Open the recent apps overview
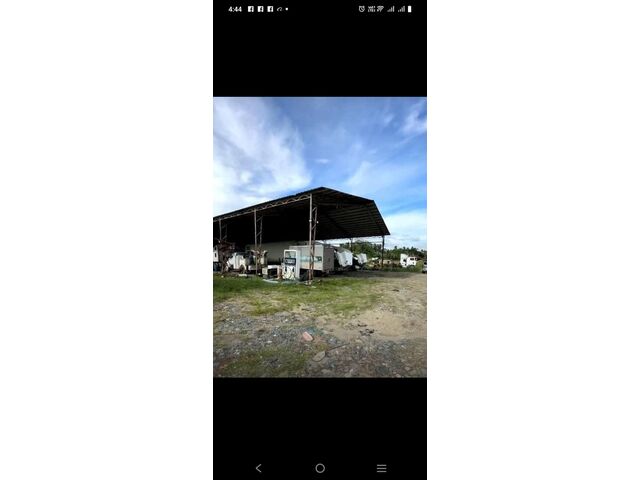Viewport: 640px width, 480px height. point(381,468)
